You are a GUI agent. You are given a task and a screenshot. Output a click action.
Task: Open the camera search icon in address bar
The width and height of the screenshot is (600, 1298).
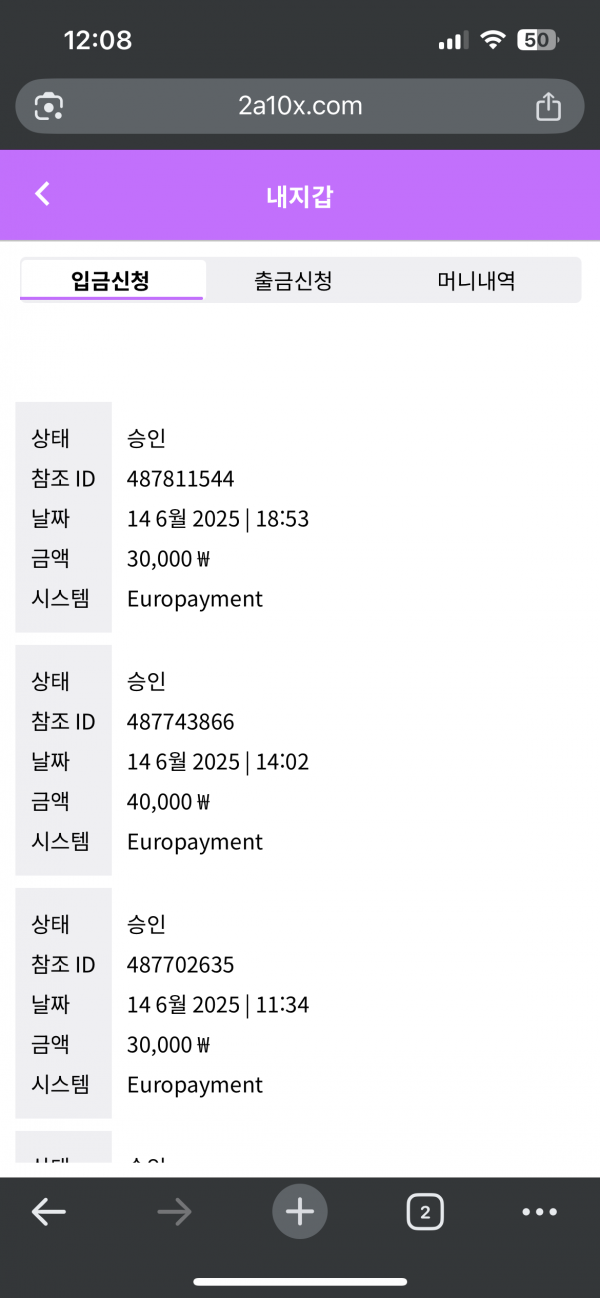49,106
